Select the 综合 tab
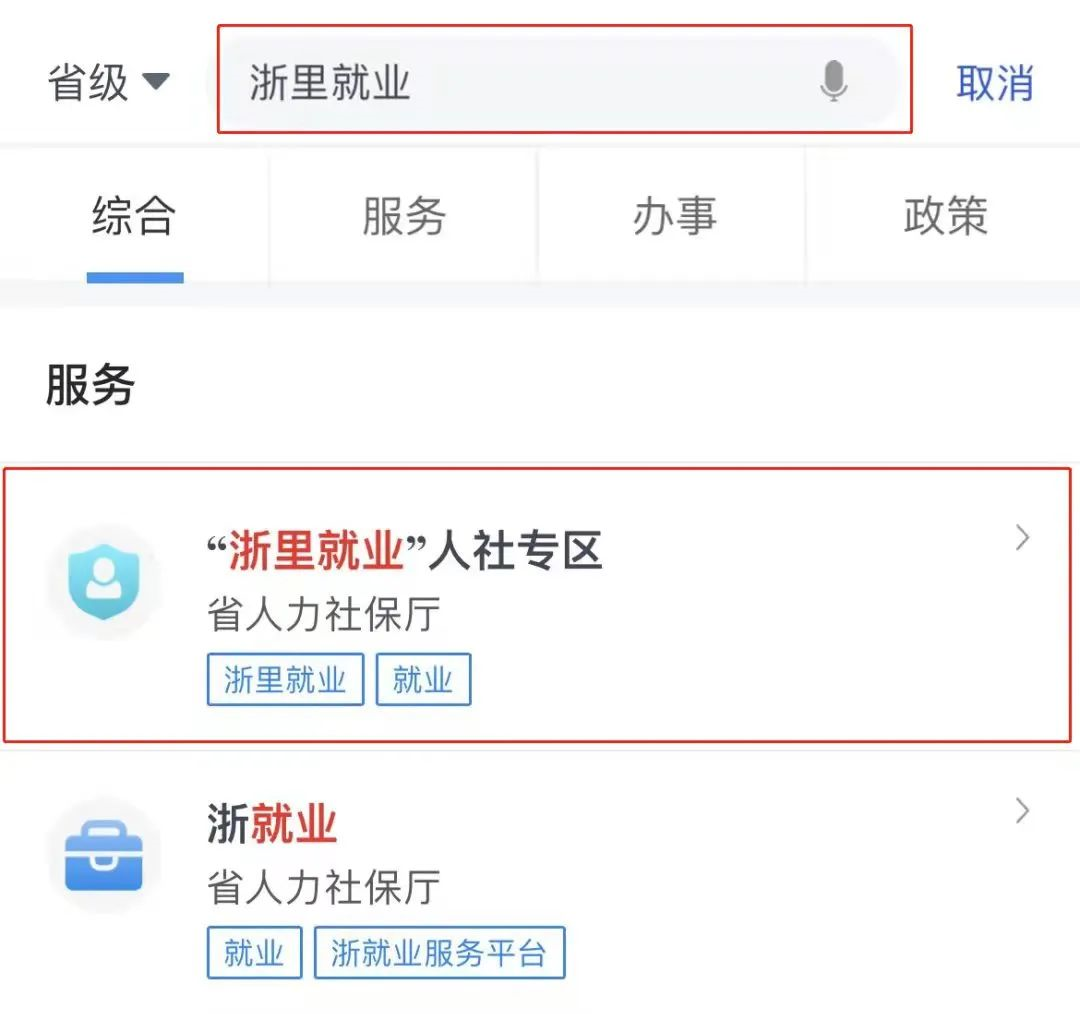 pos(134,216)
